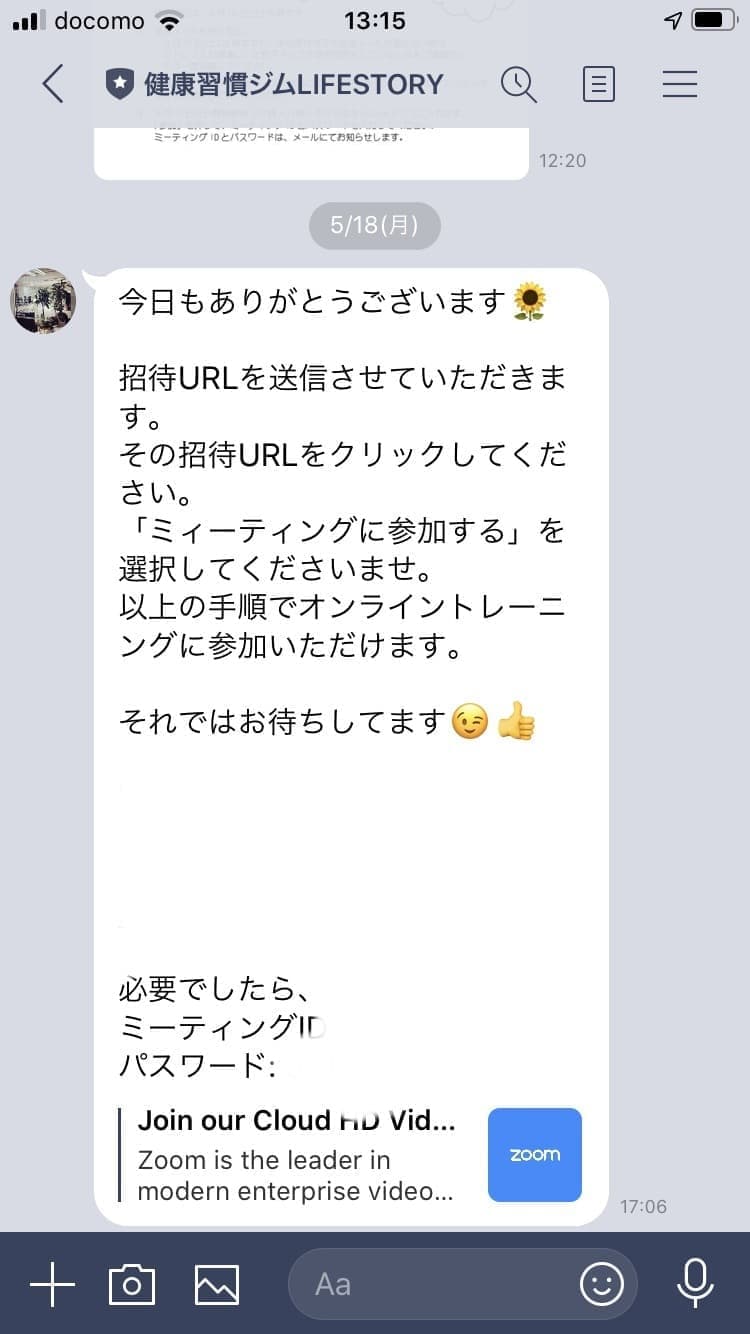Go back to the chat list
The image size is (750, 1334).
point(54,84)
